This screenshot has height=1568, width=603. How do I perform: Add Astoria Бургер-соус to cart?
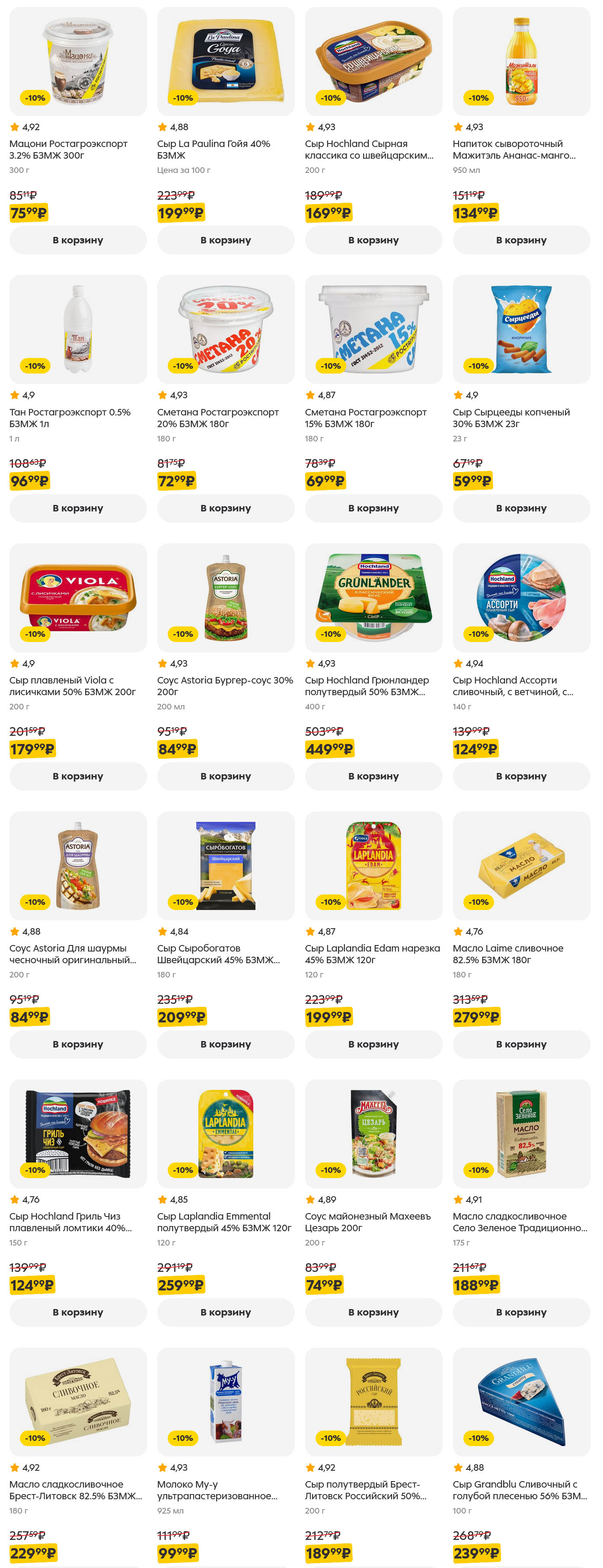pos(226,776)
